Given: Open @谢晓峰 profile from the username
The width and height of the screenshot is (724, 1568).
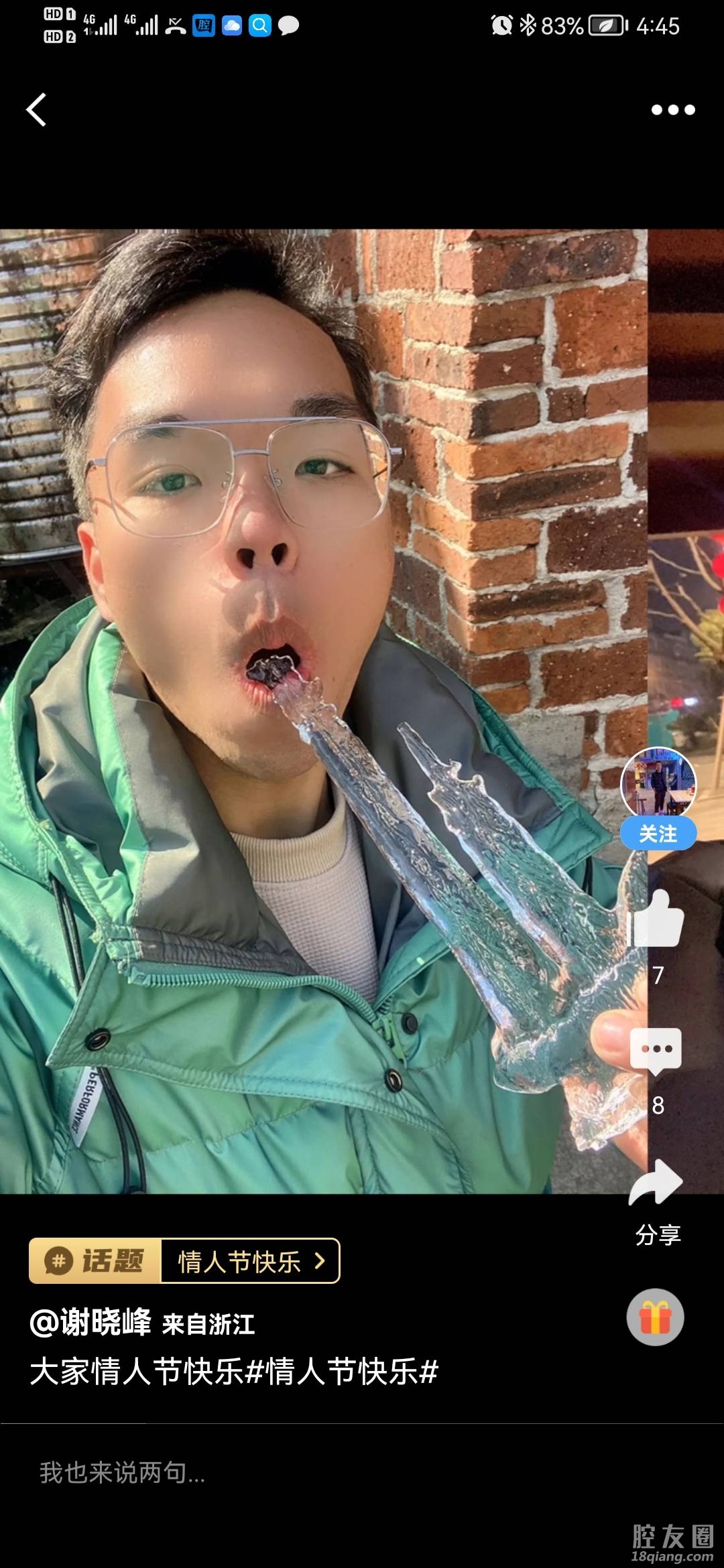Looking at the screenshot, I should pos(92,1322).
